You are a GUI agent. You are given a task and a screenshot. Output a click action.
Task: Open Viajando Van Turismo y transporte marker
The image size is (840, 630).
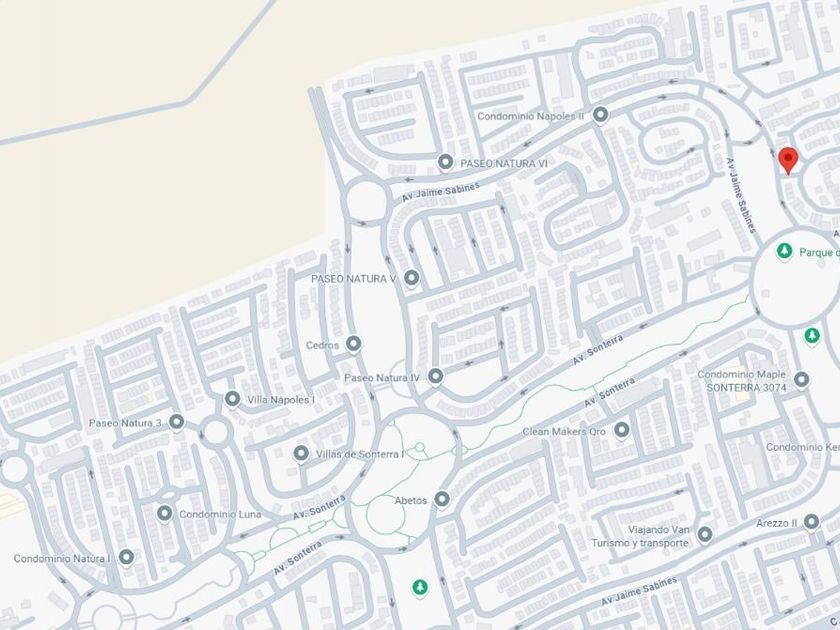pyautogui.click(x=705, y=535)
